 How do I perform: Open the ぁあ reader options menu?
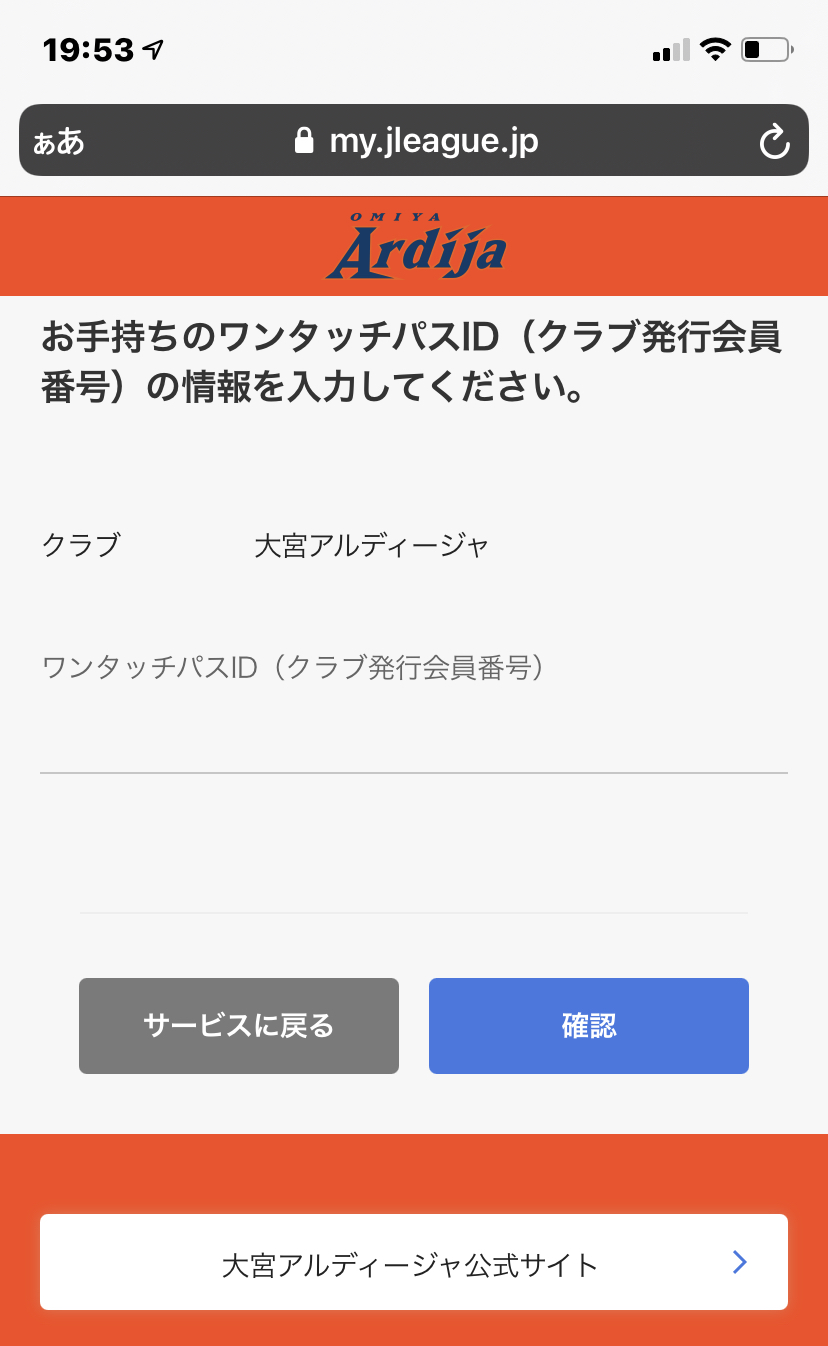[x=59, y=141]
